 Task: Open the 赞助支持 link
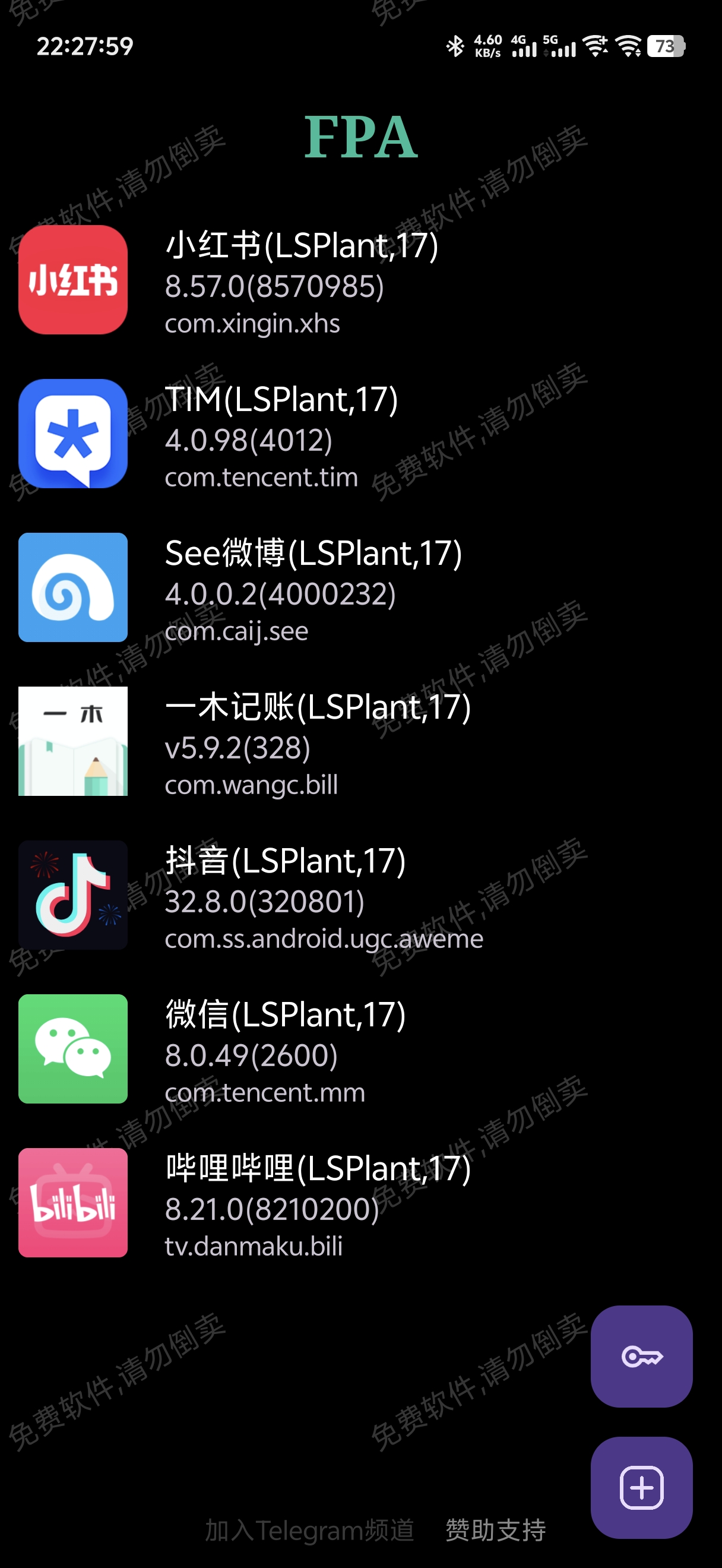click(496, 1530)
